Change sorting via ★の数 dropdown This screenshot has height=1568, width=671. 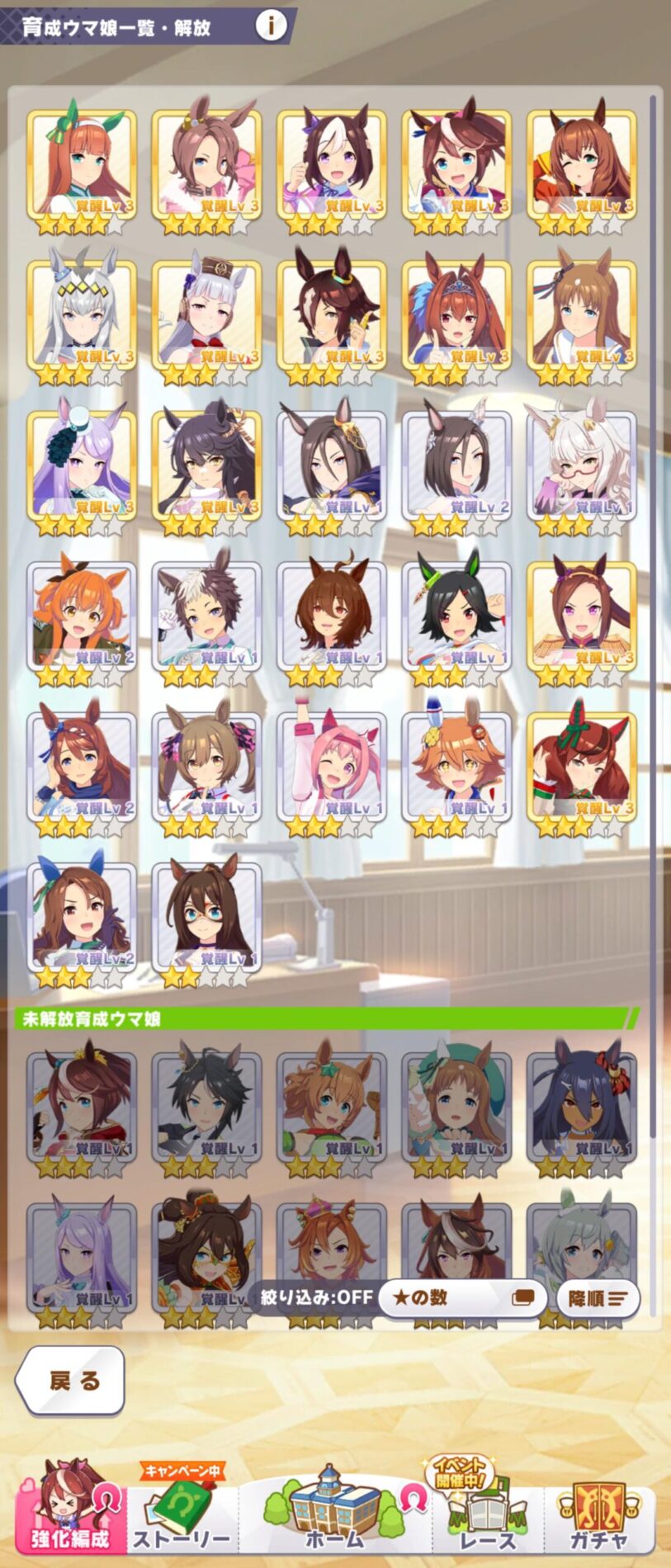tap(462, 1298)
